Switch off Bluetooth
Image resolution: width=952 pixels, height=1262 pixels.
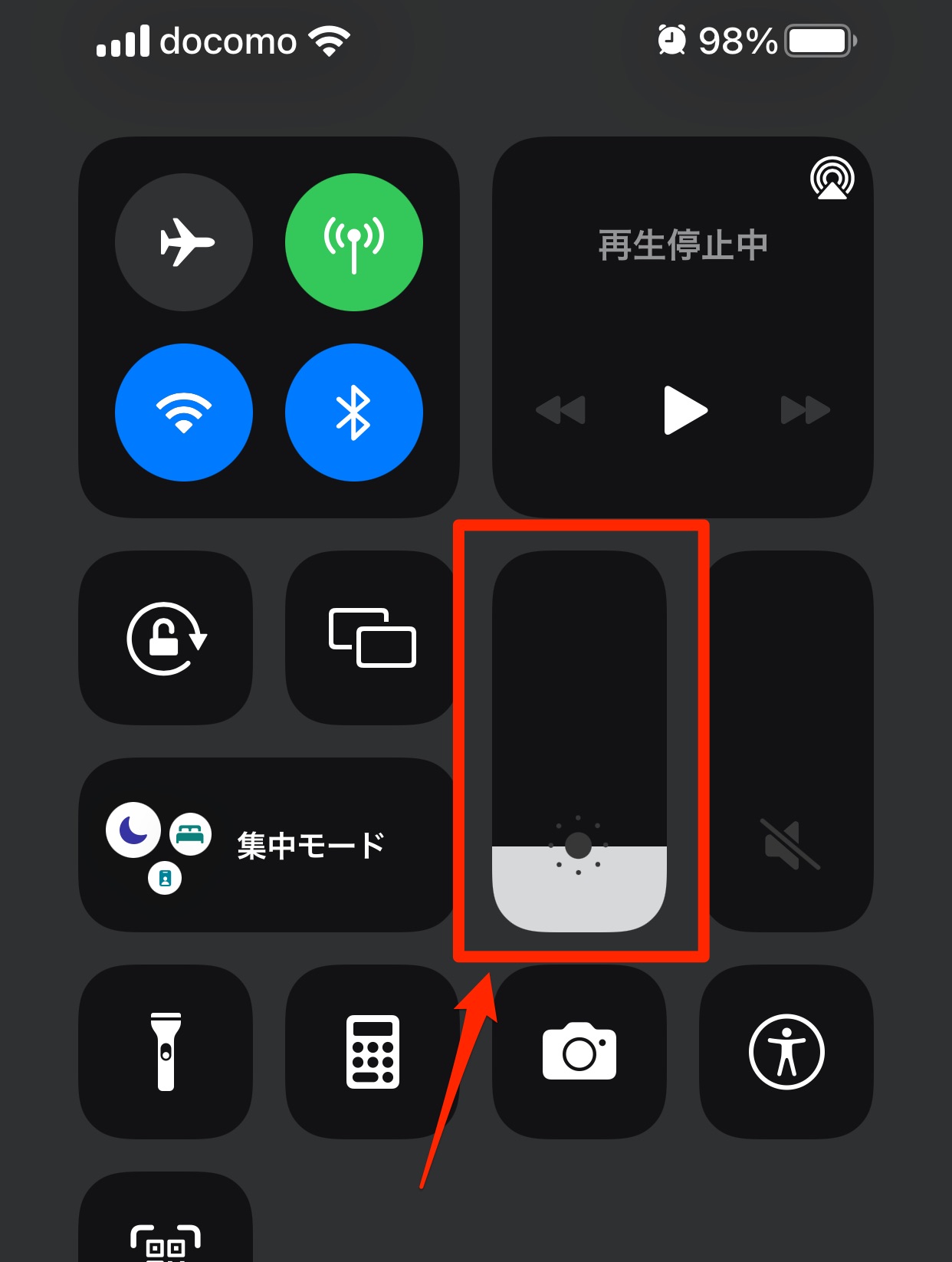coord(353,412)
